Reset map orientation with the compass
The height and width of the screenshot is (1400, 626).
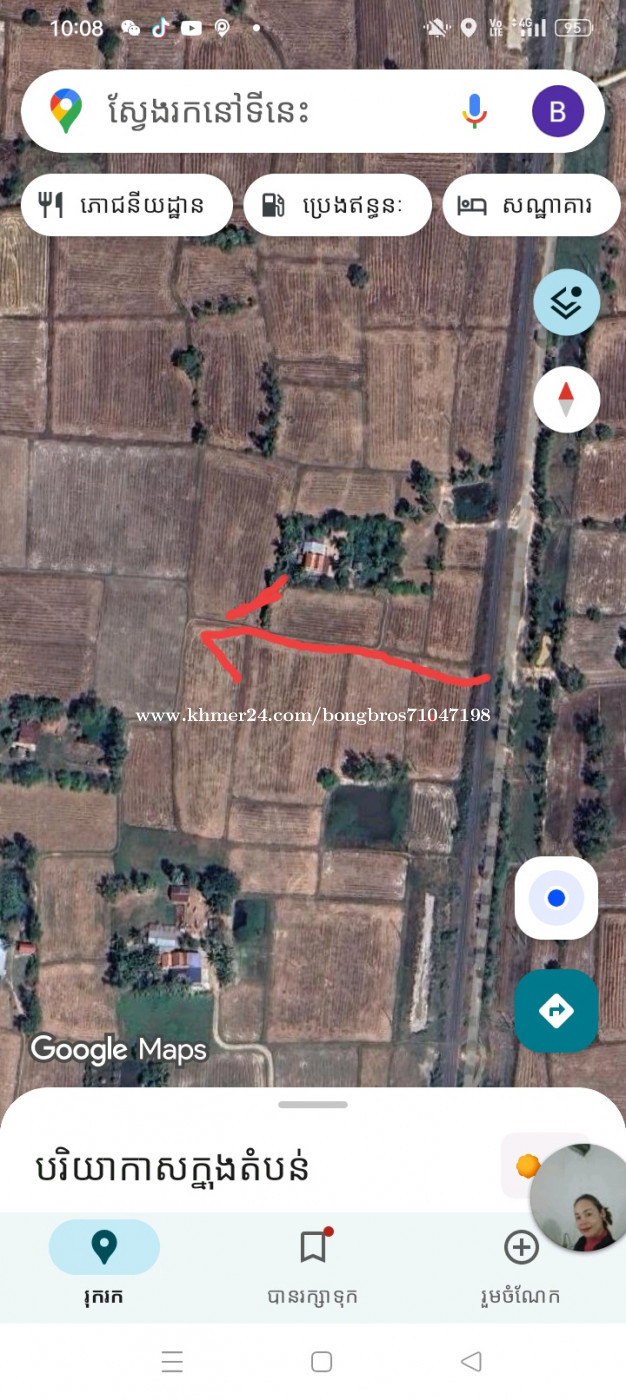[566, 399]
